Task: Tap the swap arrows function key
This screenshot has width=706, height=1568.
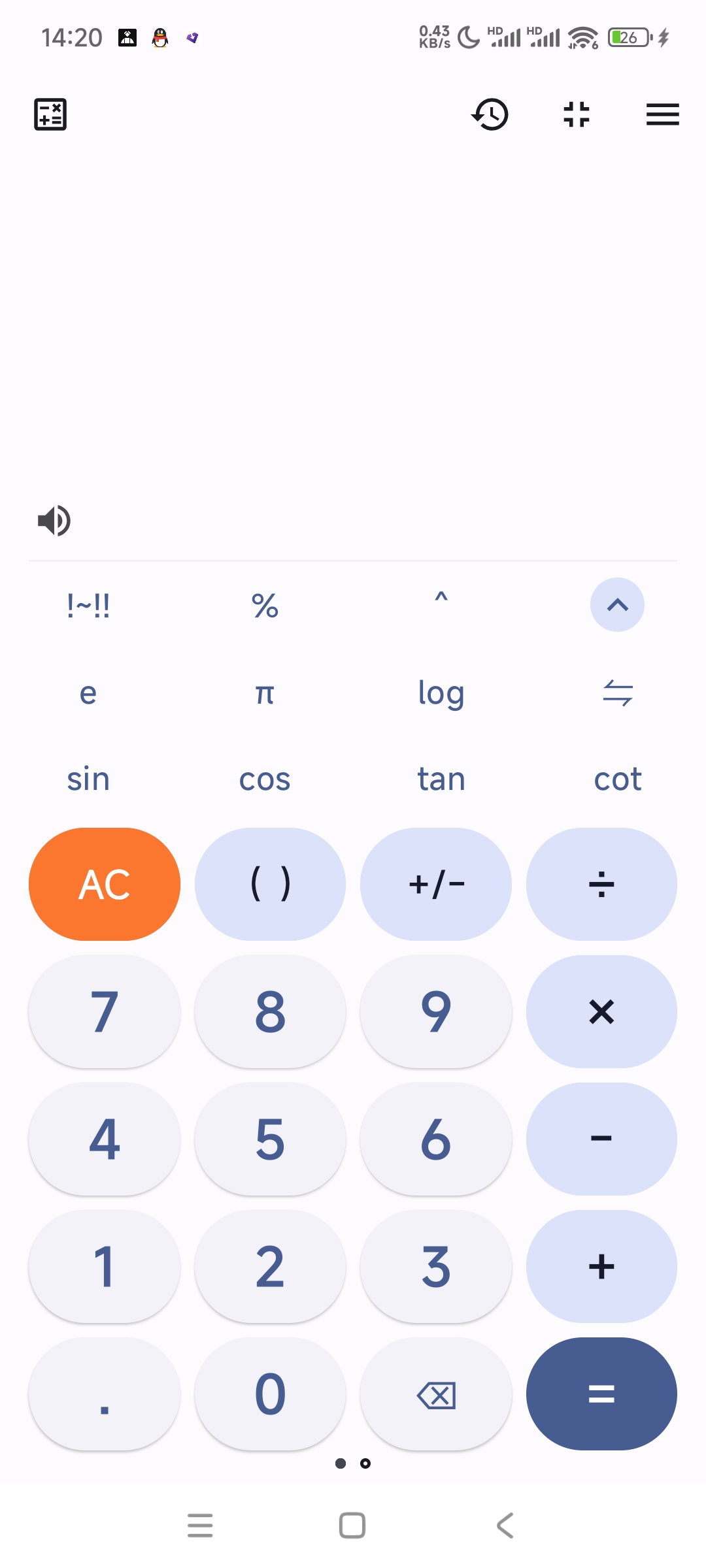Action: pos(617,693)
